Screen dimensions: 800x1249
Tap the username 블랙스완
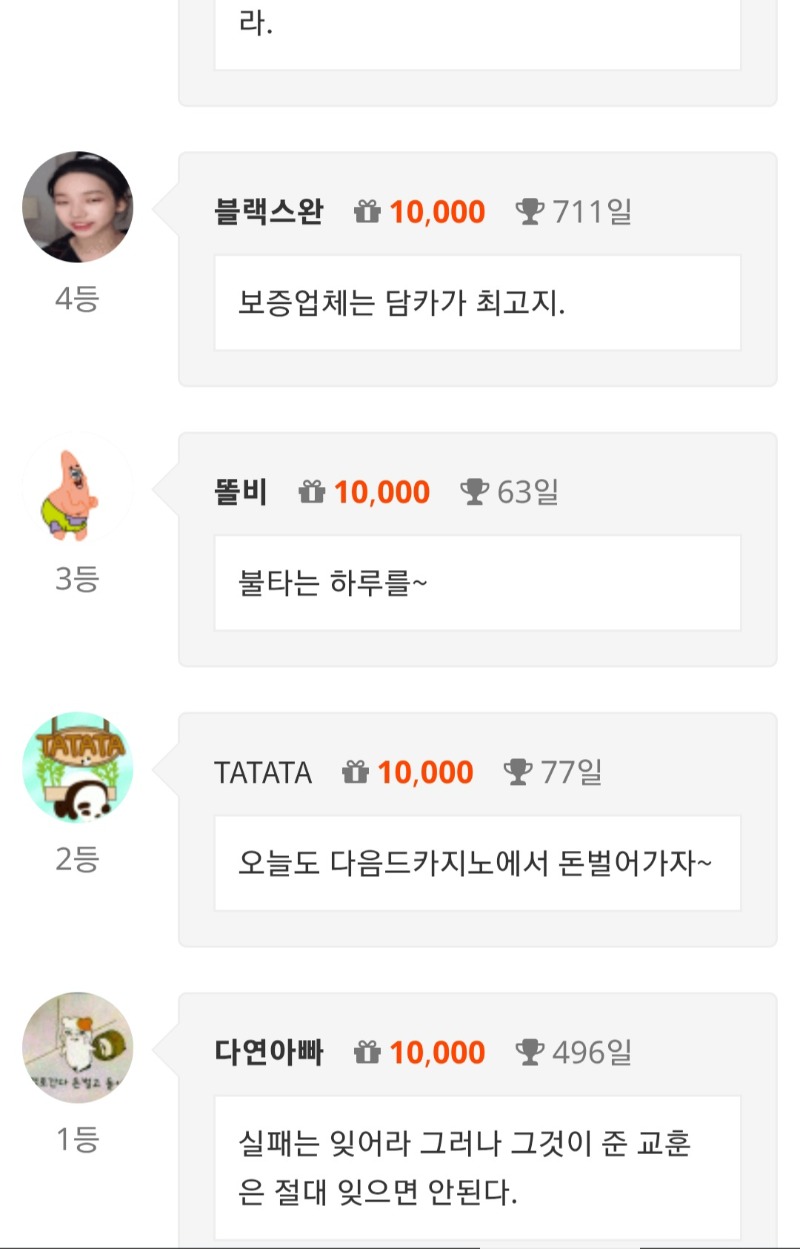coord(269,212)
